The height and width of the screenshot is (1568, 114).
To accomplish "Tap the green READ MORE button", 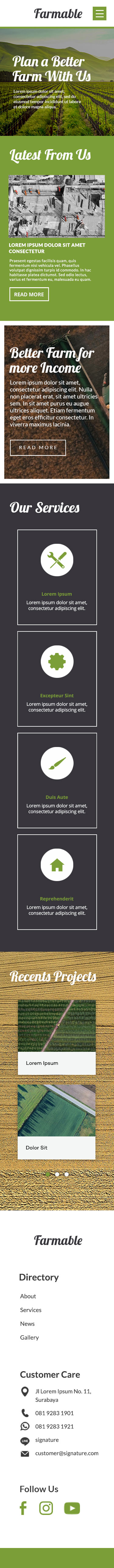I will 29,294.
